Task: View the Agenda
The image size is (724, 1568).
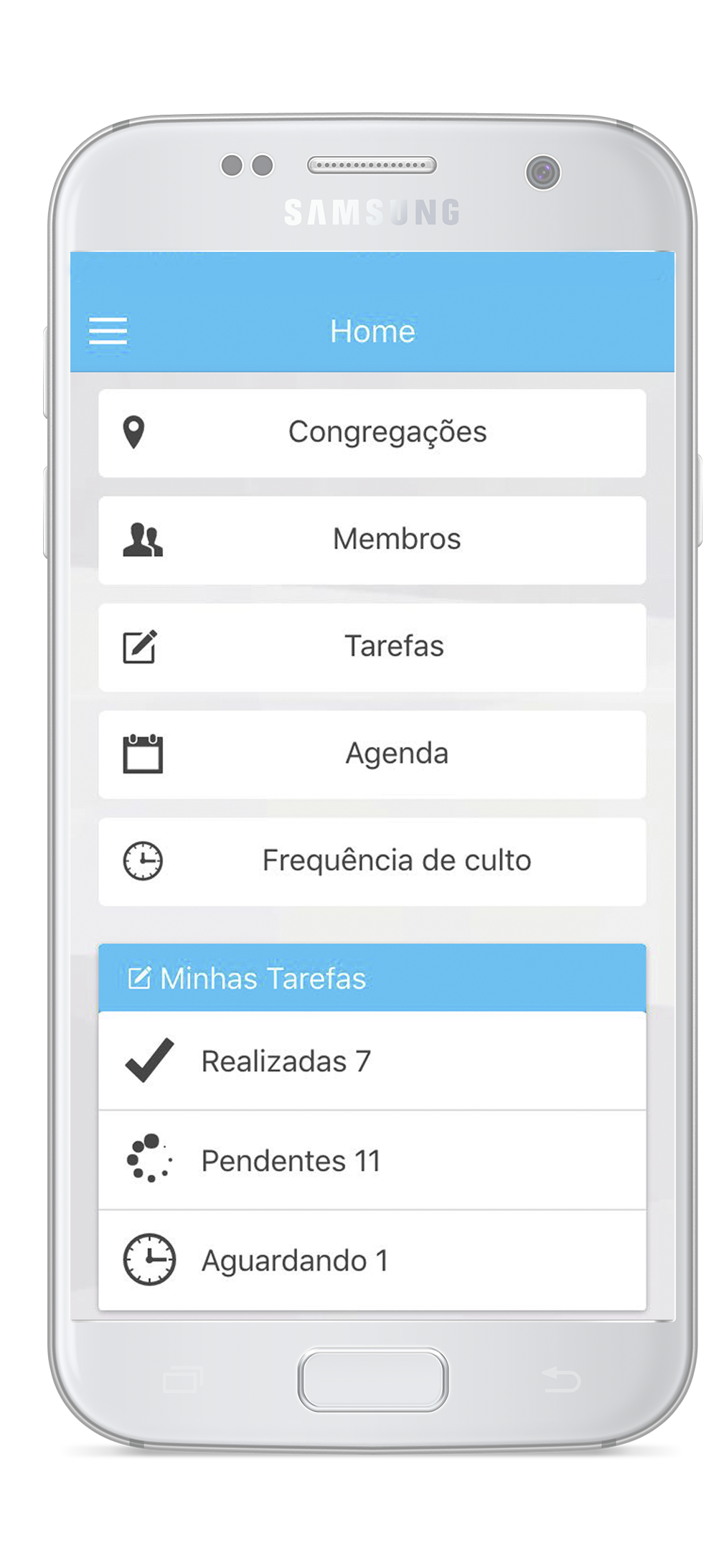Action: (372, 754)
